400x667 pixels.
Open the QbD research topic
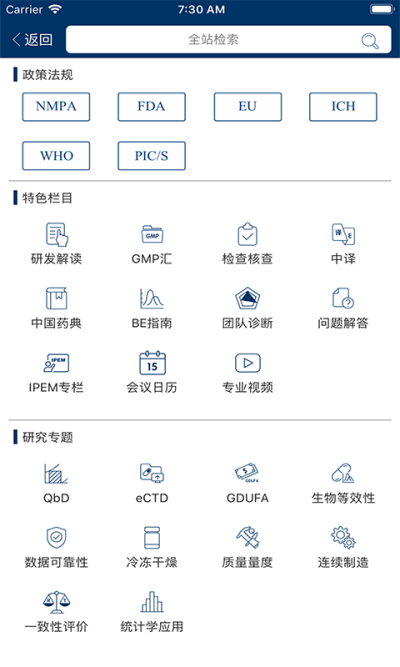(56, 483)
